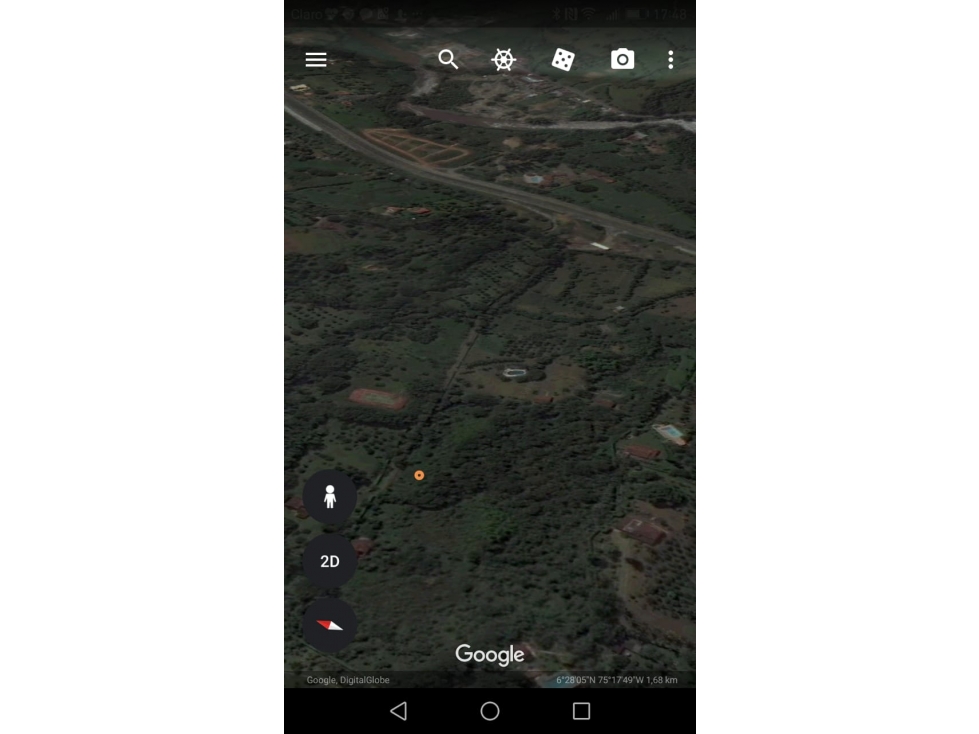
Task: Go back using system back button
Action: click(398, 711)
